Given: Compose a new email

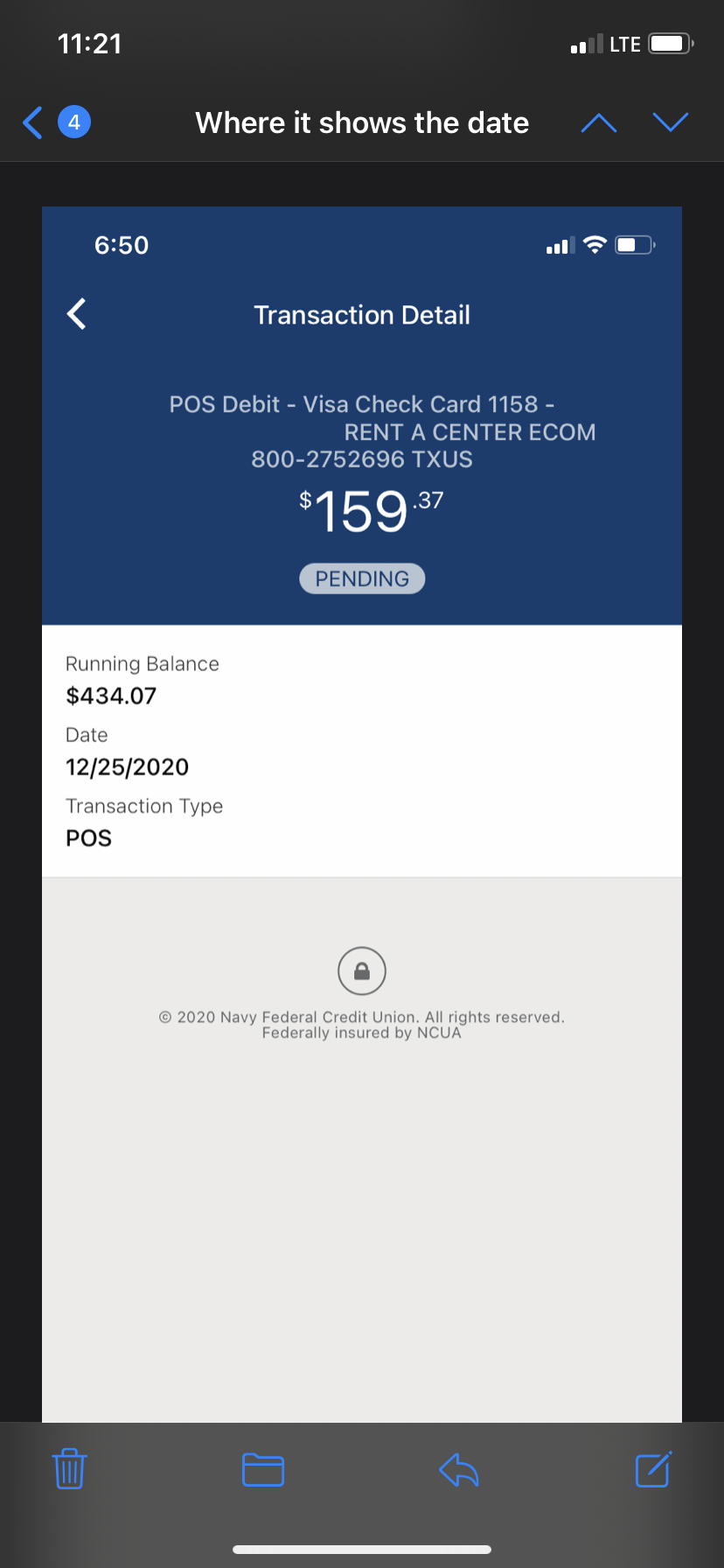Looking at the screenshot, I should (x=653, y=1469).
